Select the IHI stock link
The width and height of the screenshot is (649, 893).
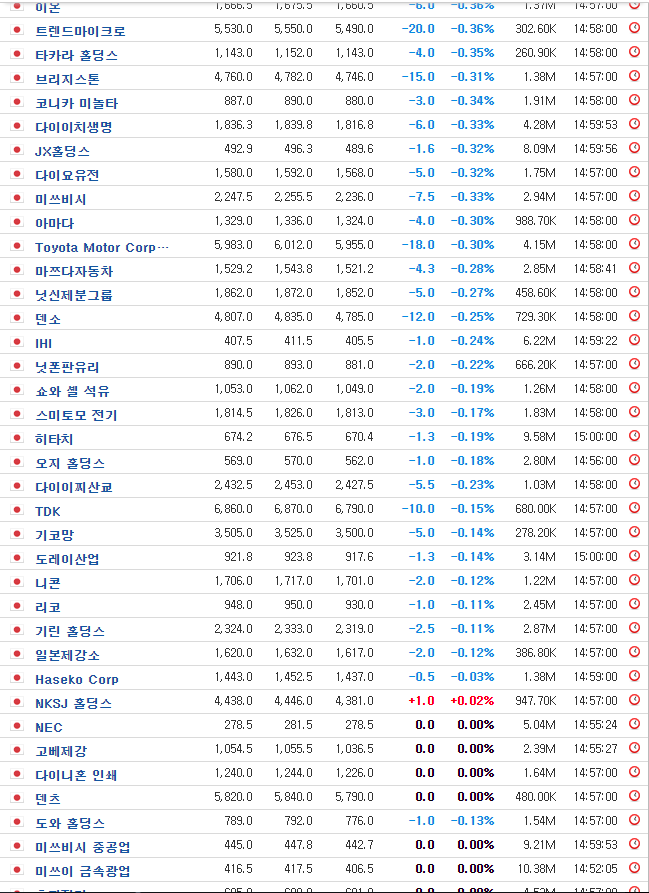click(x=43, y=343)
